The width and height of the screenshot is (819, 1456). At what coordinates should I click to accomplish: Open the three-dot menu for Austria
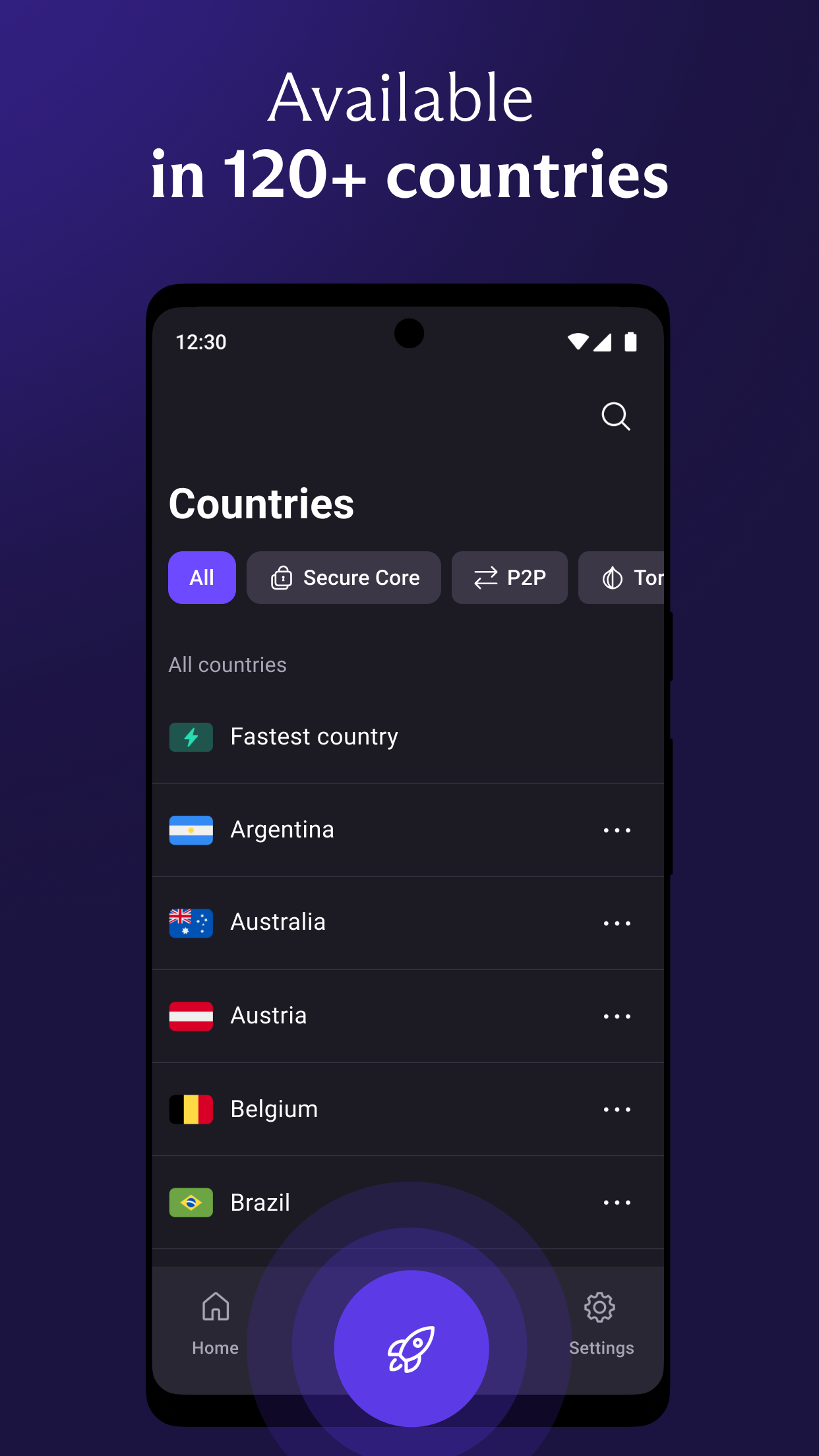pos(617,1016)
